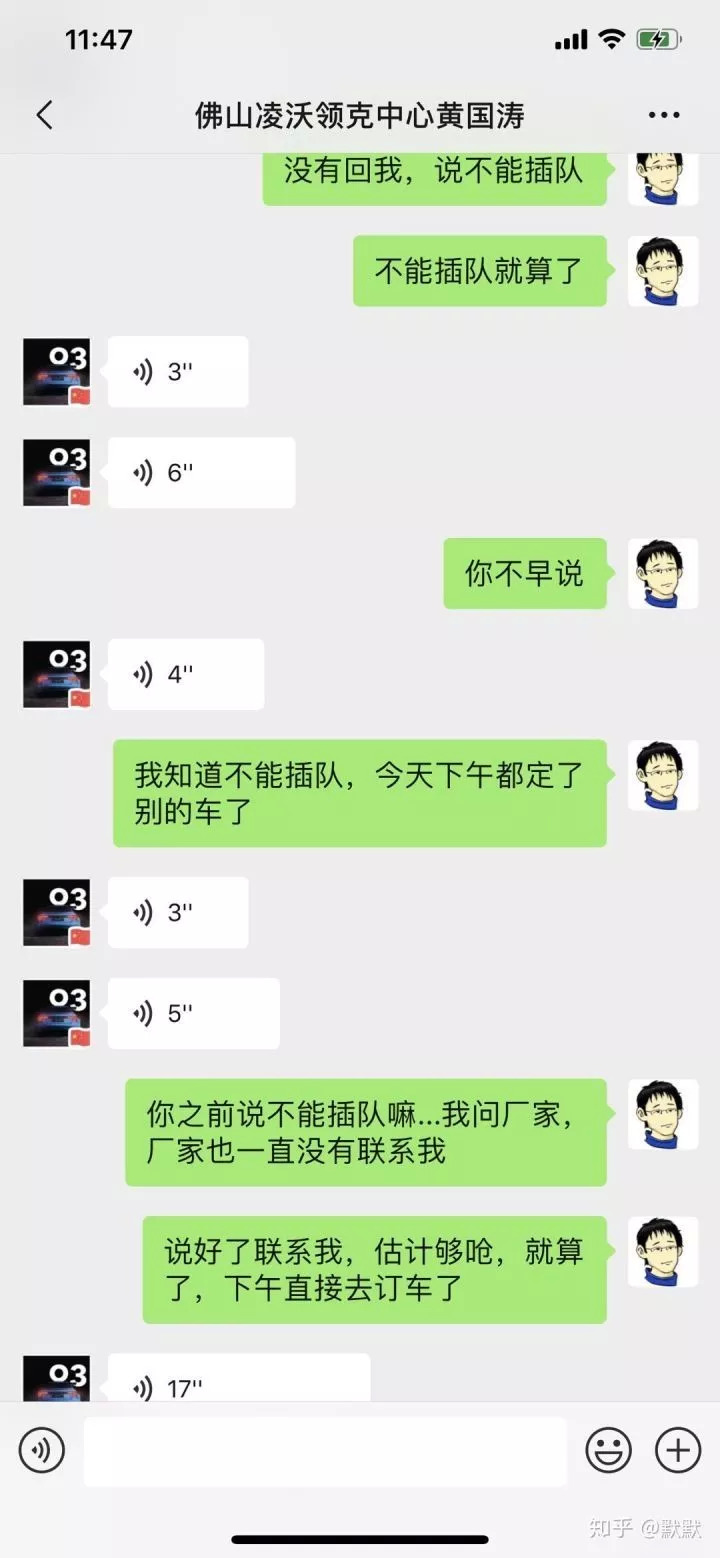The height and width of the screenshot is (1558, 720).
Task: Open the plus attachment menu
Action: [x=678, y=1450]
